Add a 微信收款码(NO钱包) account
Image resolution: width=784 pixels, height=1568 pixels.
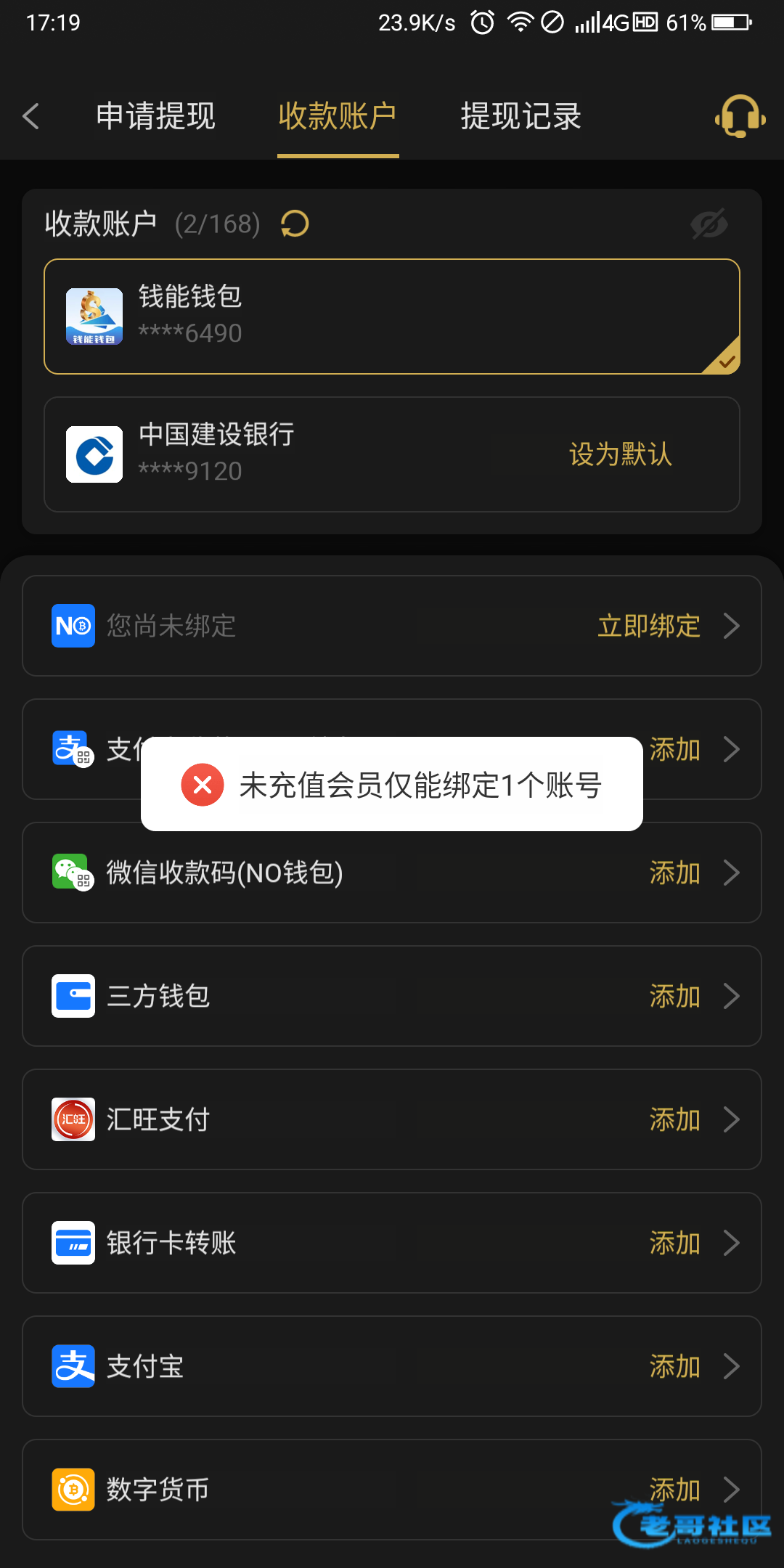[674, 873]
